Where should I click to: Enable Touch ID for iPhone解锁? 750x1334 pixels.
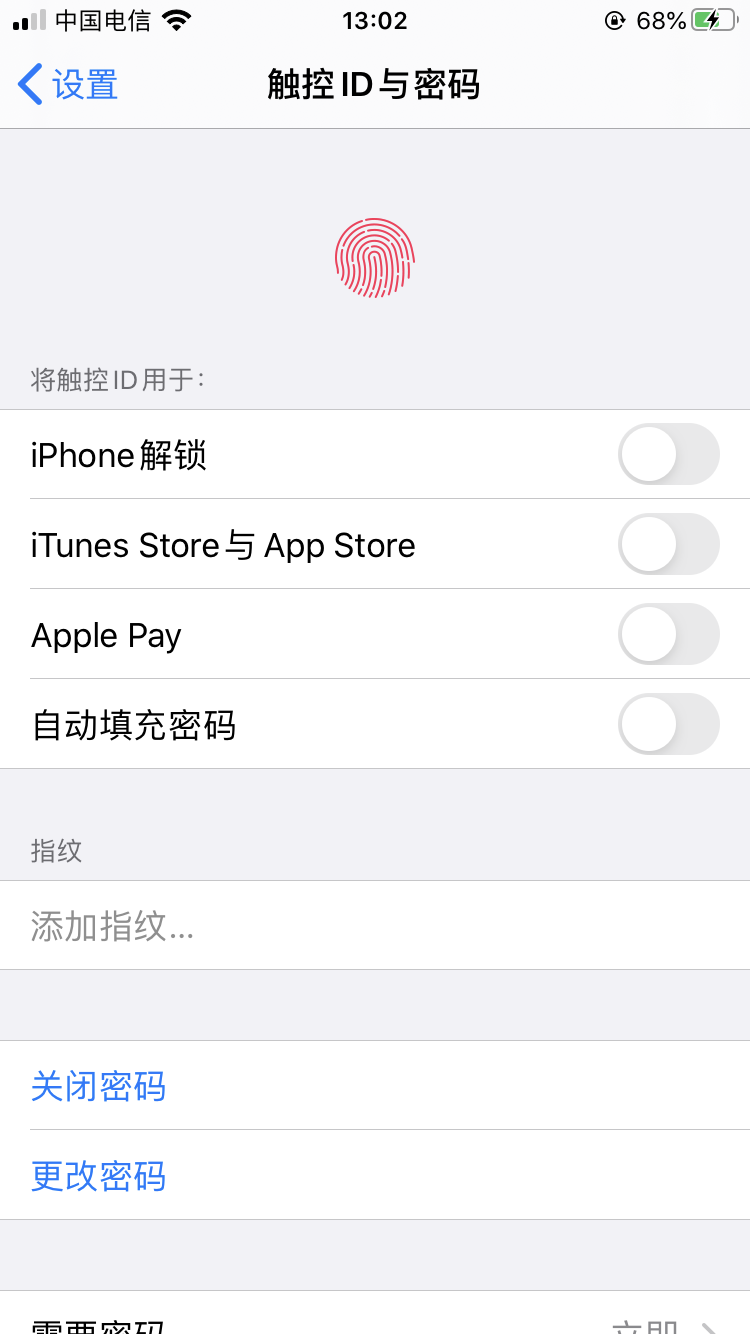[x=668, y=454]
